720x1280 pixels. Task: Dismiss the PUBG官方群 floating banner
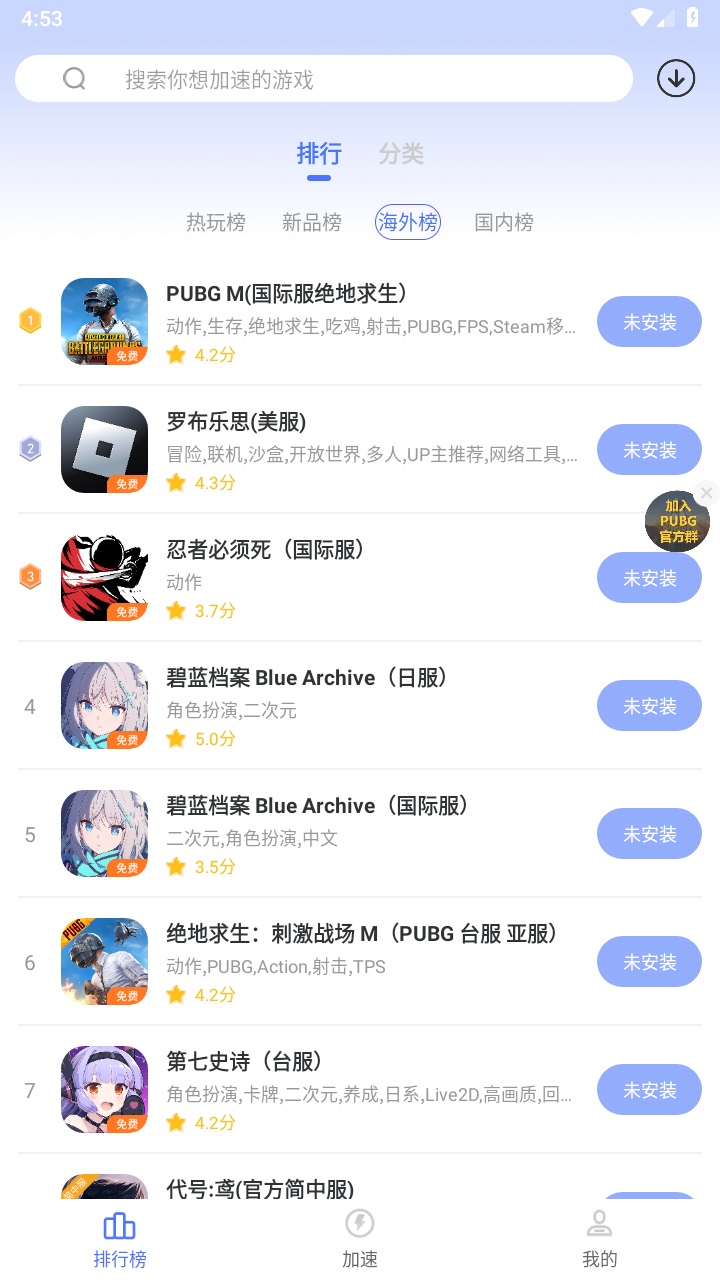[706, 492]
